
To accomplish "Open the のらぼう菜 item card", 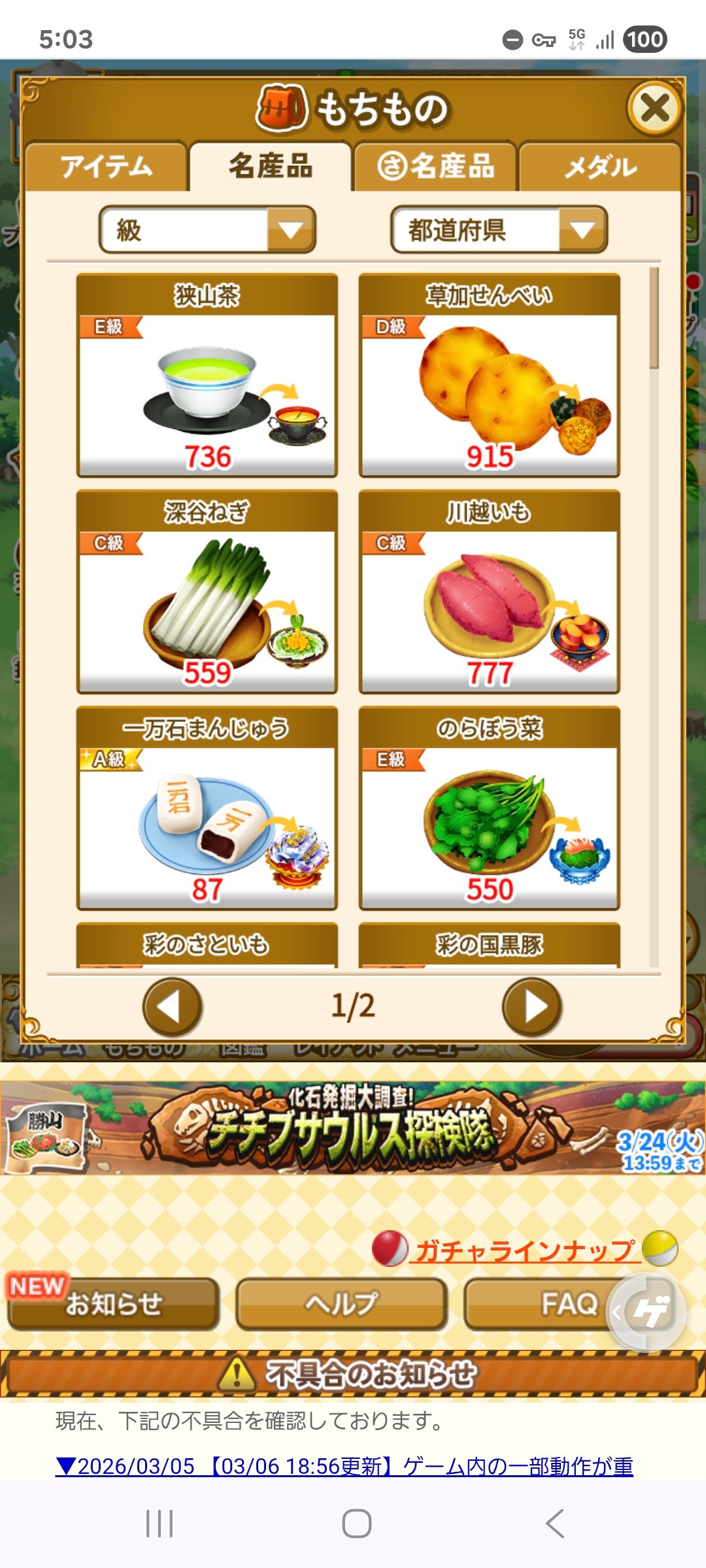I will tap(489, 808).
